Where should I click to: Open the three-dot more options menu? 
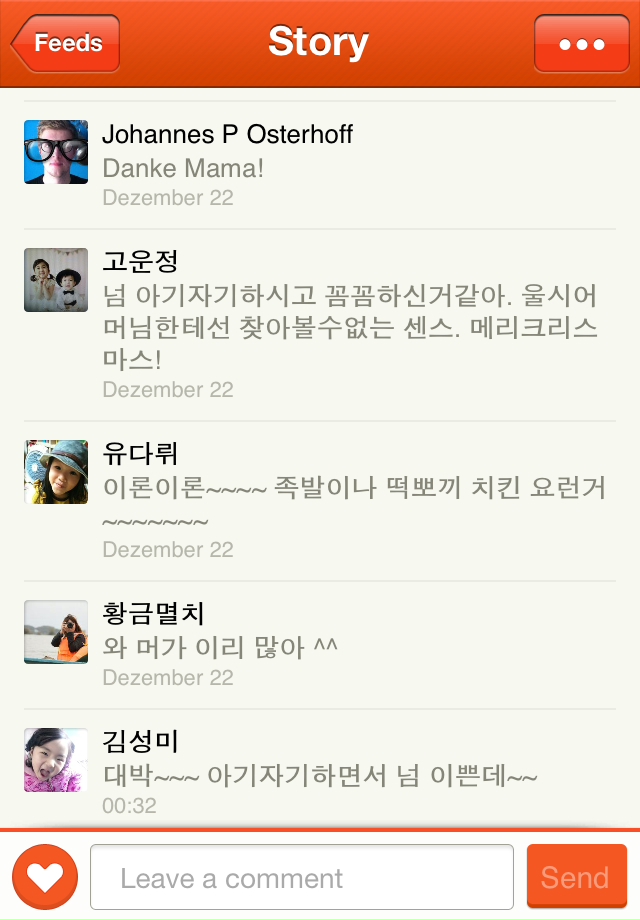point(583,44)
